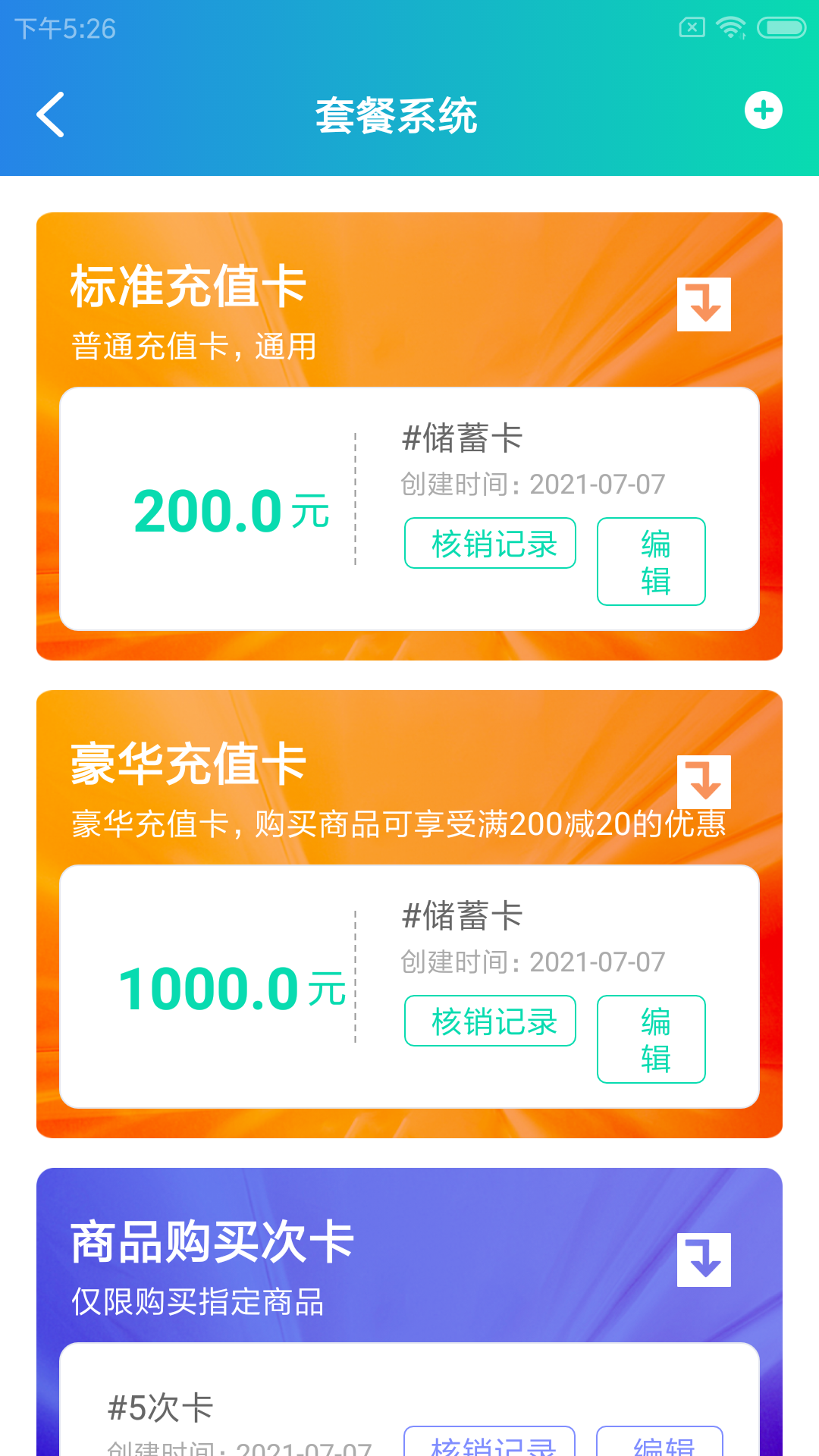Open 核销记录 for the 5次卡

click(x=490, y=1443)
